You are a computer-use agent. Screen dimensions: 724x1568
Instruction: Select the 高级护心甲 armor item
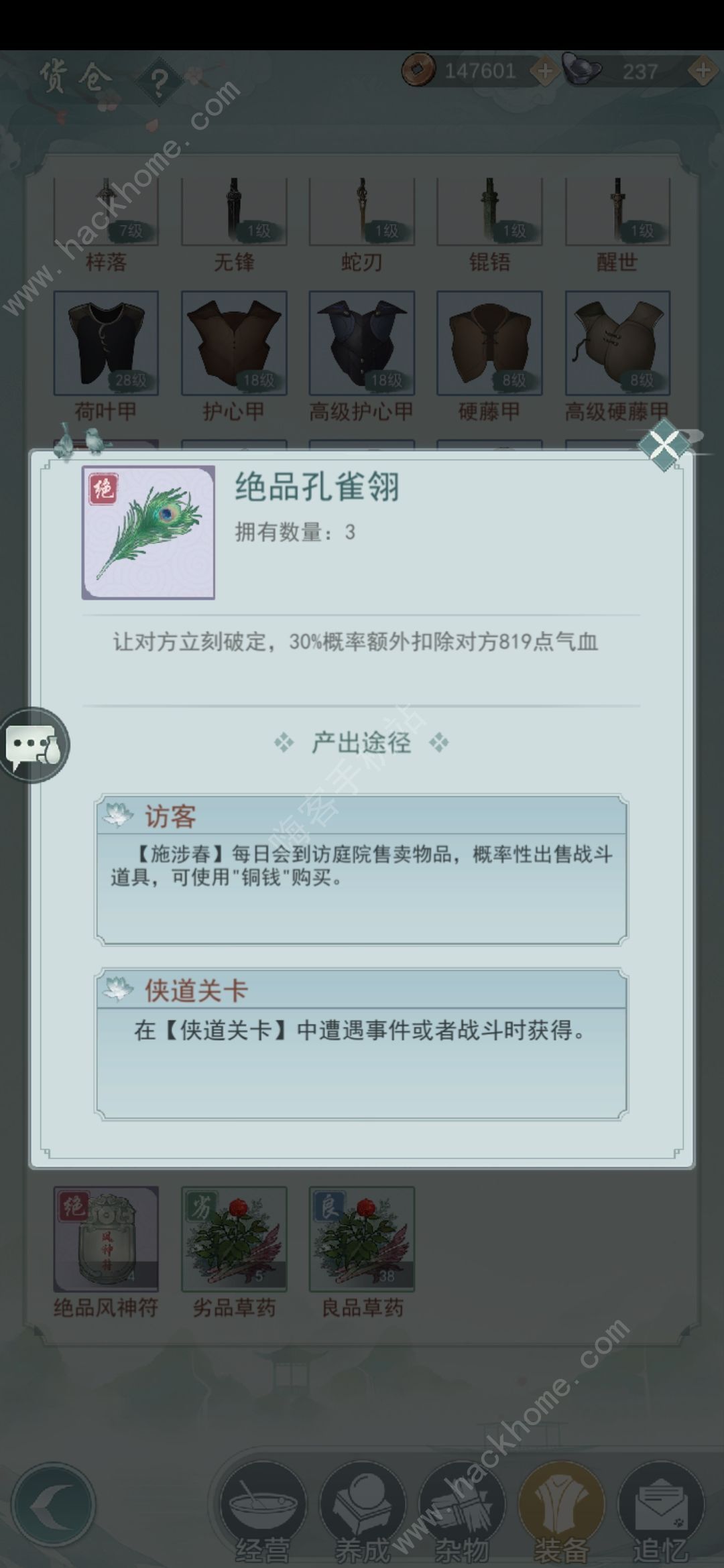pyautogui.click(x=361, y=343)
